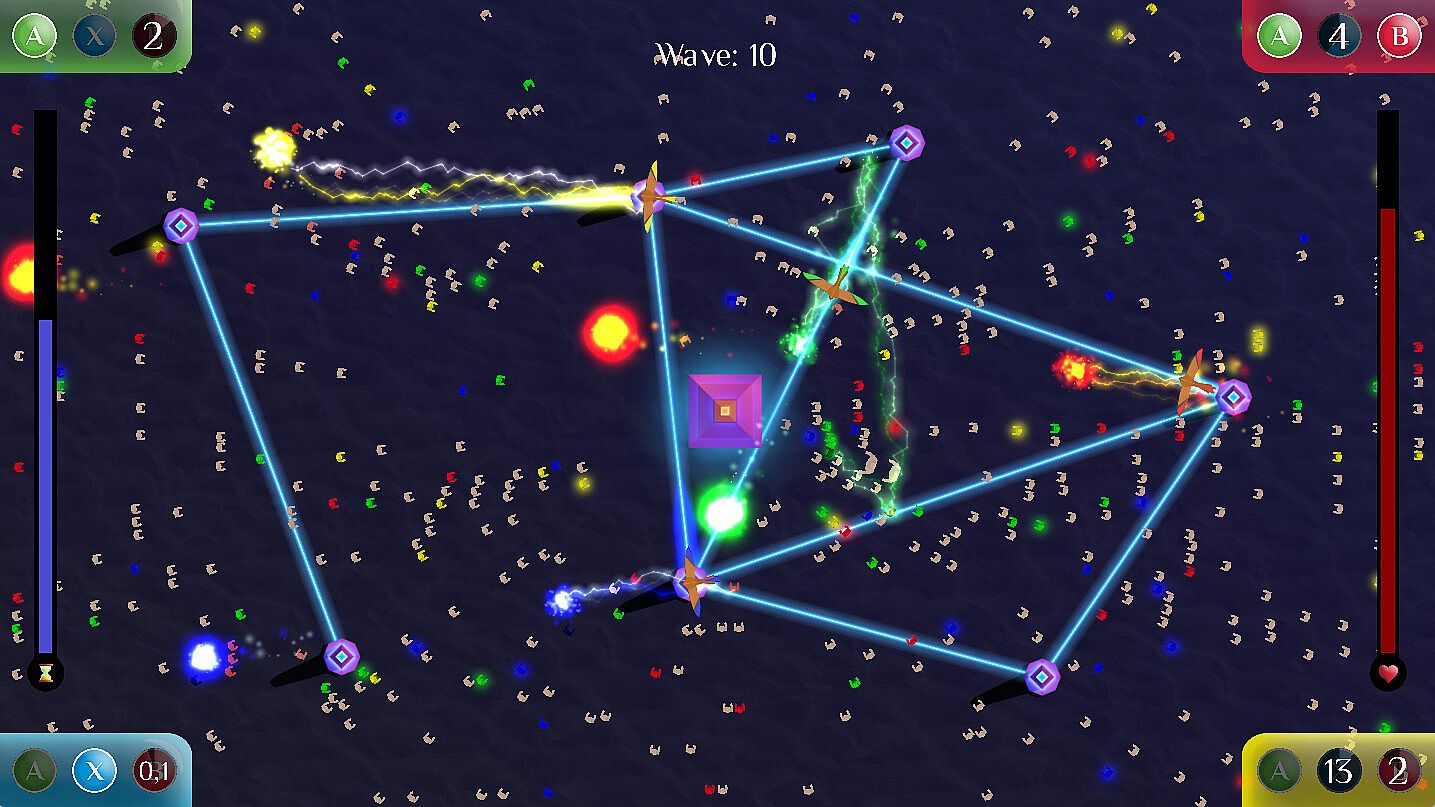Tap the A button in red panel

click(1279, 37)
